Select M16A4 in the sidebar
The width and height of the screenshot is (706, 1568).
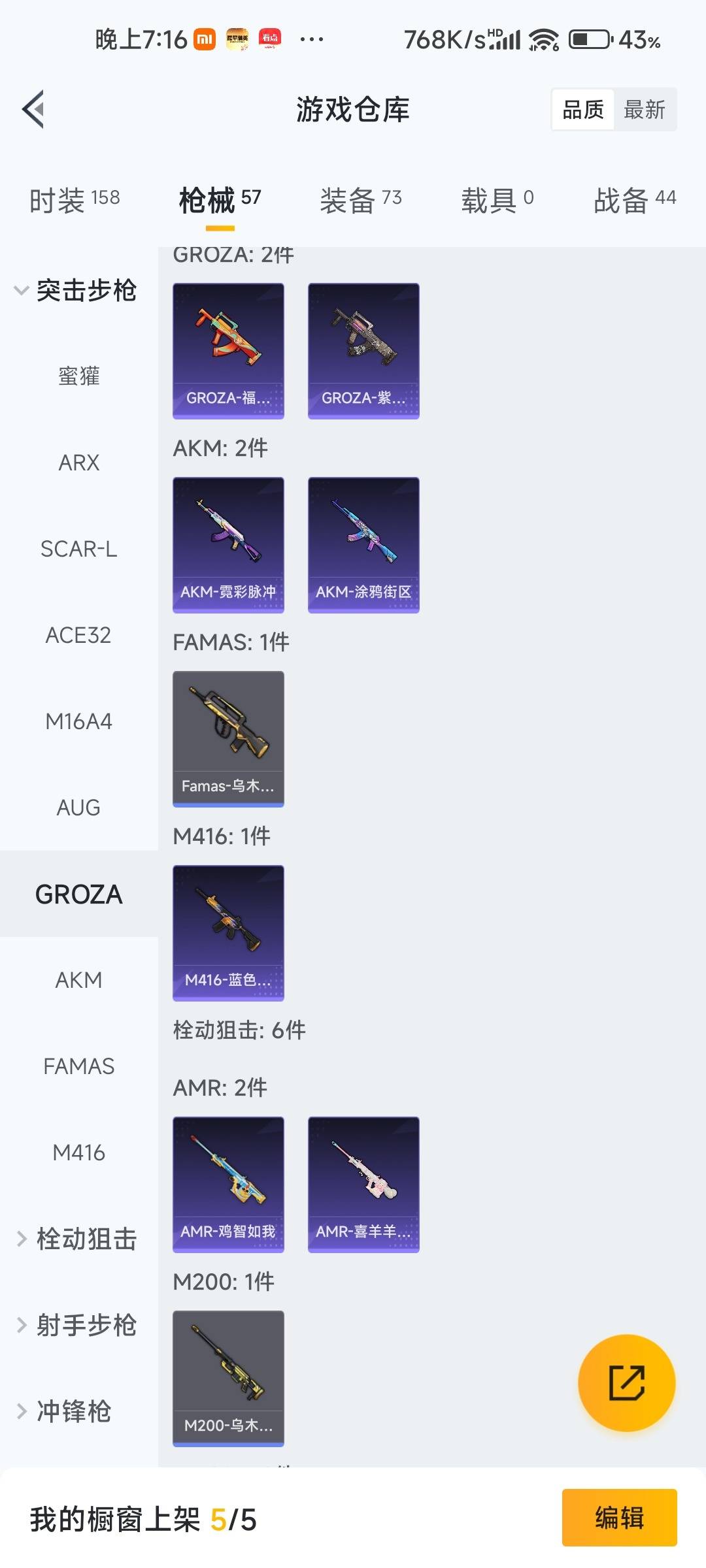pos(79,721)
